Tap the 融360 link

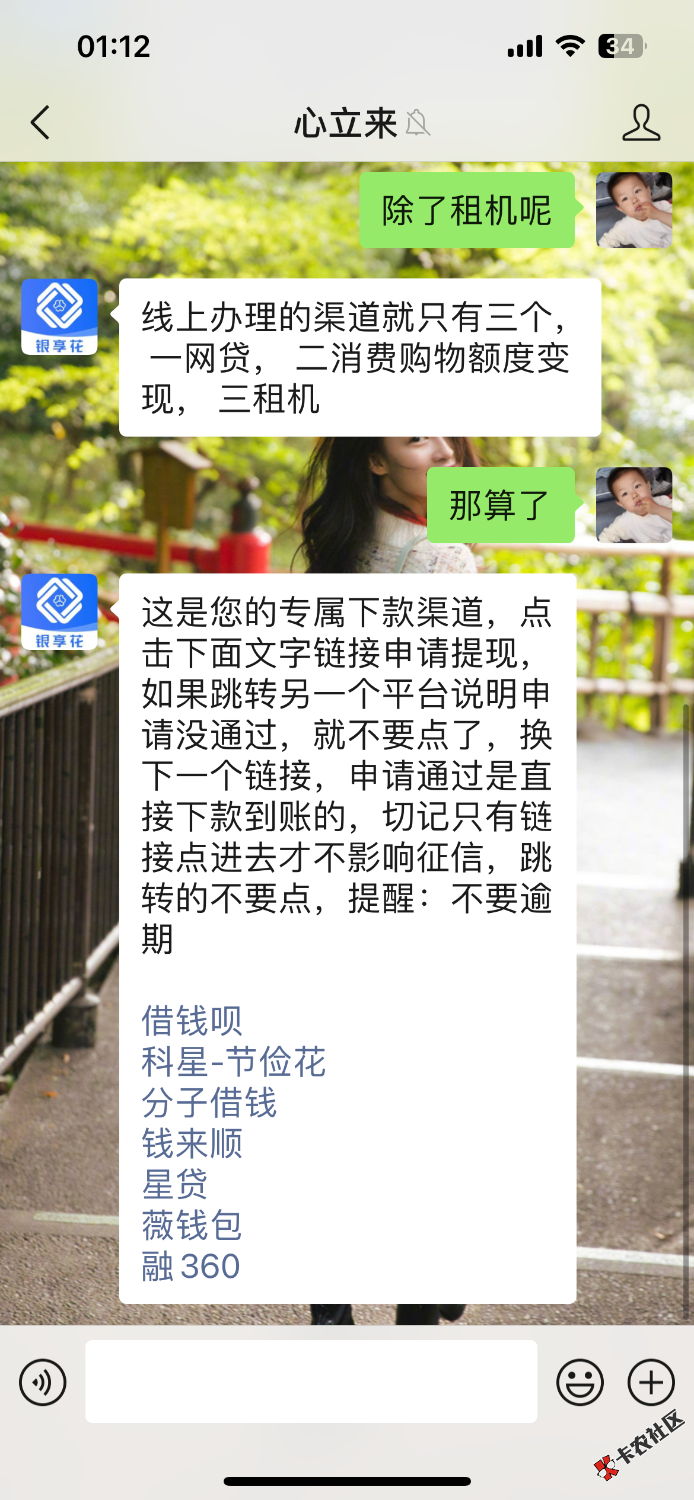191,1267
